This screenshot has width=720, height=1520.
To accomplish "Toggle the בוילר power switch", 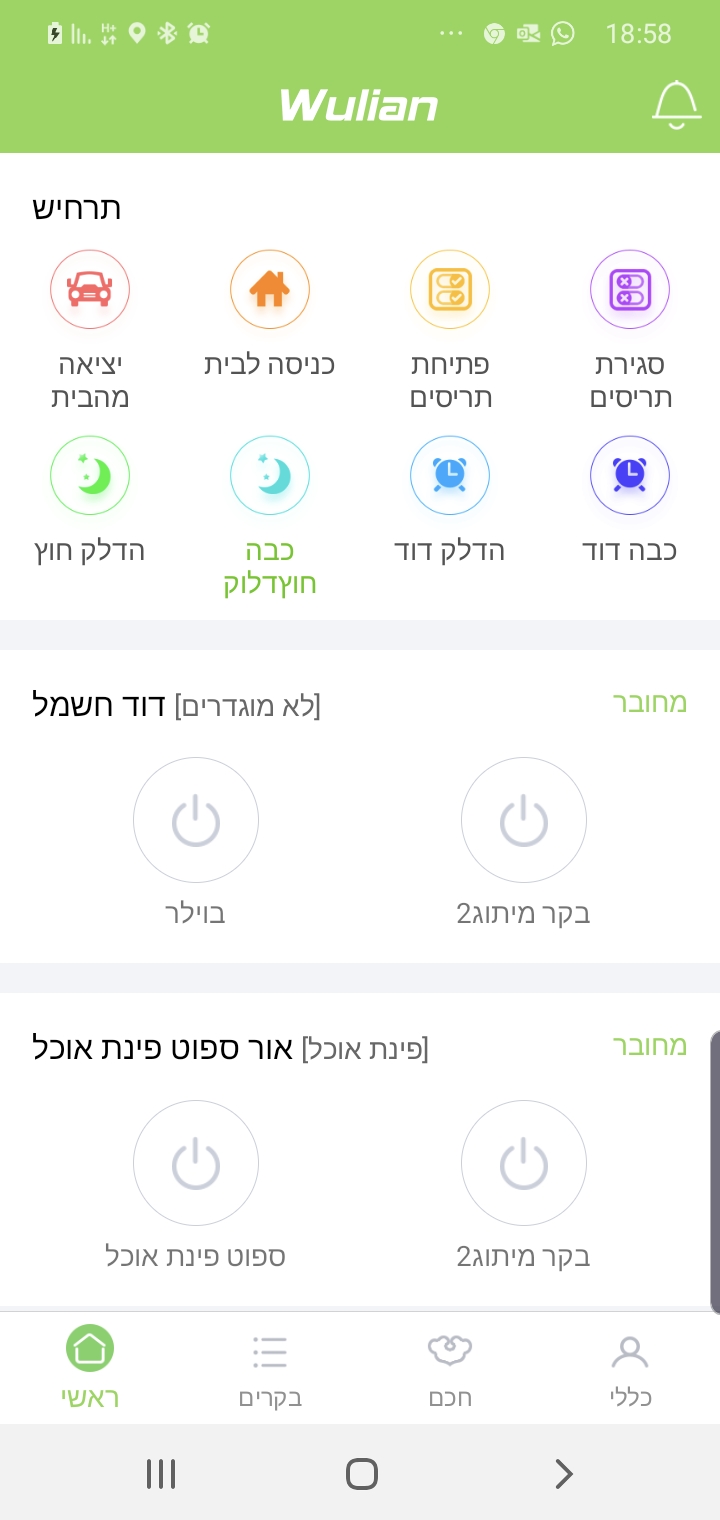I will point(196,820).
